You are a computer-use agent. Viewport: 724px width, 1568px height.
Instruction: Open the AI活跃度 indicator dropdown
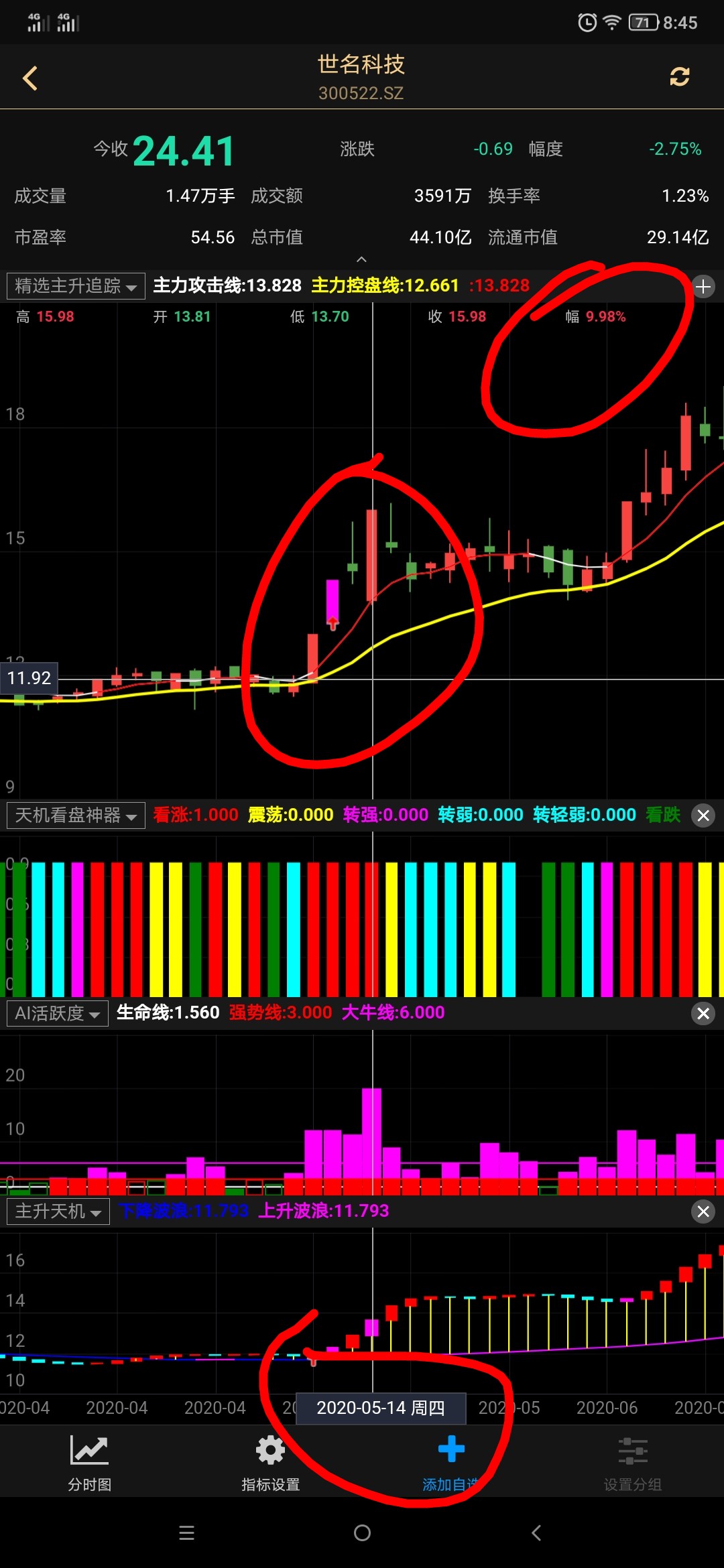(x=58, y=1013)
